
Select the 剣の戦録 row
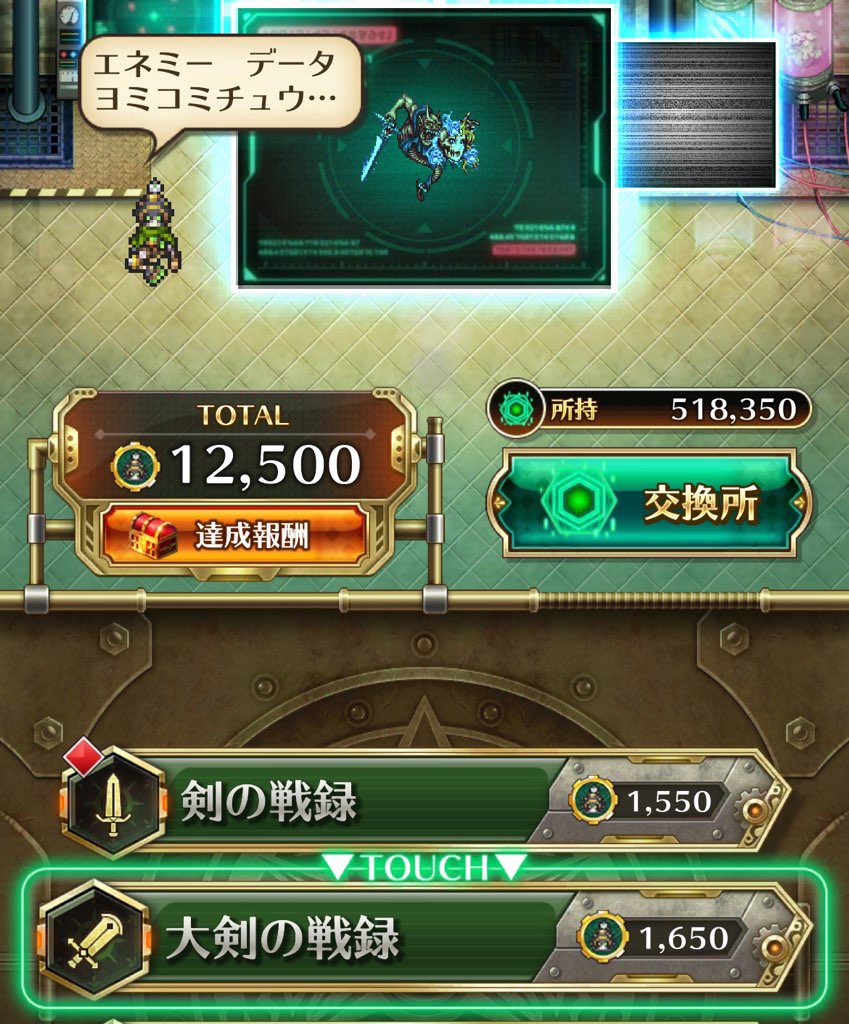(x=420, y=802)
